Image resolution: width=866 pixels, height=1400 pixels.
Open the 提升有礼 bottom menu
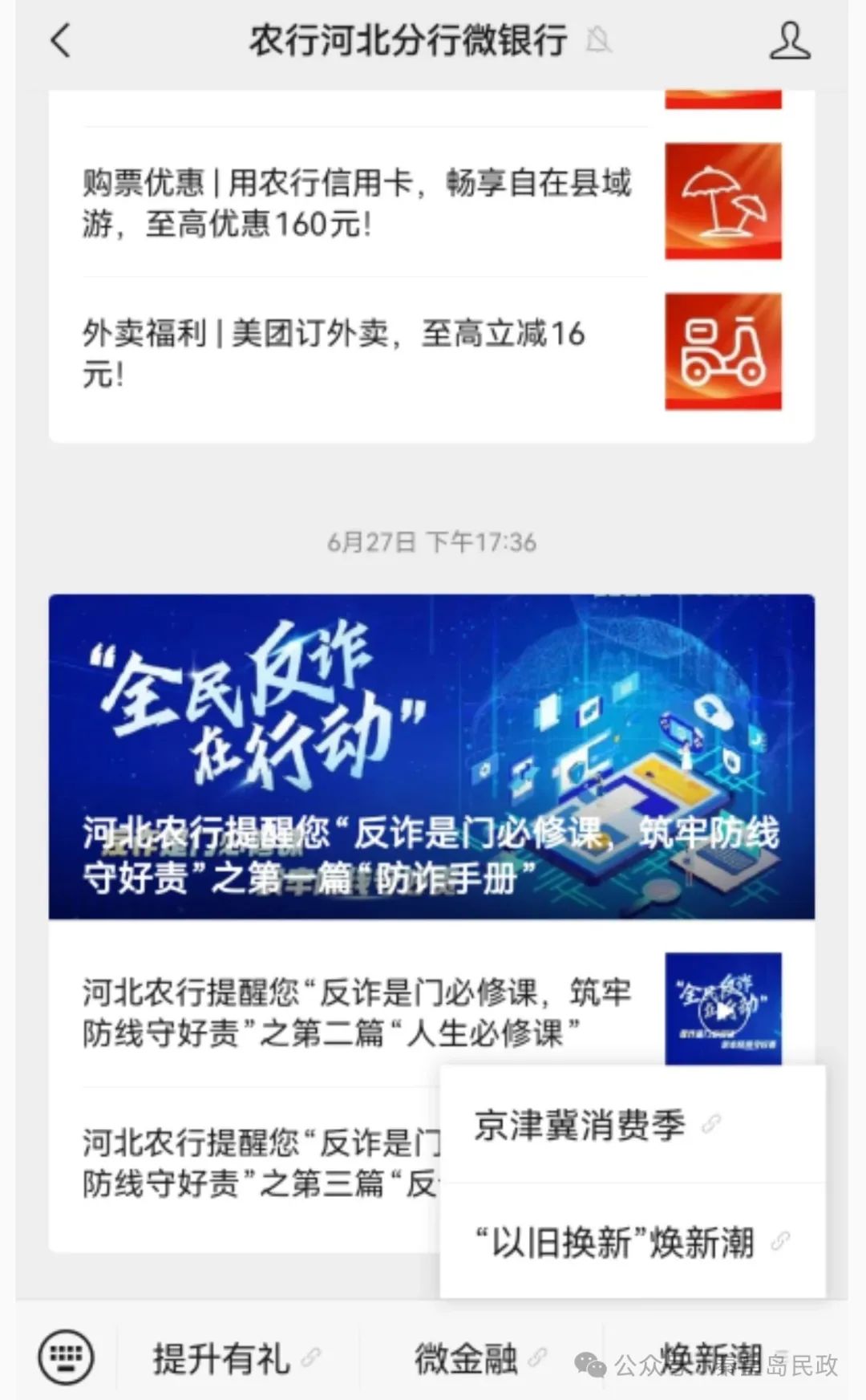(x=221, y=1356)
